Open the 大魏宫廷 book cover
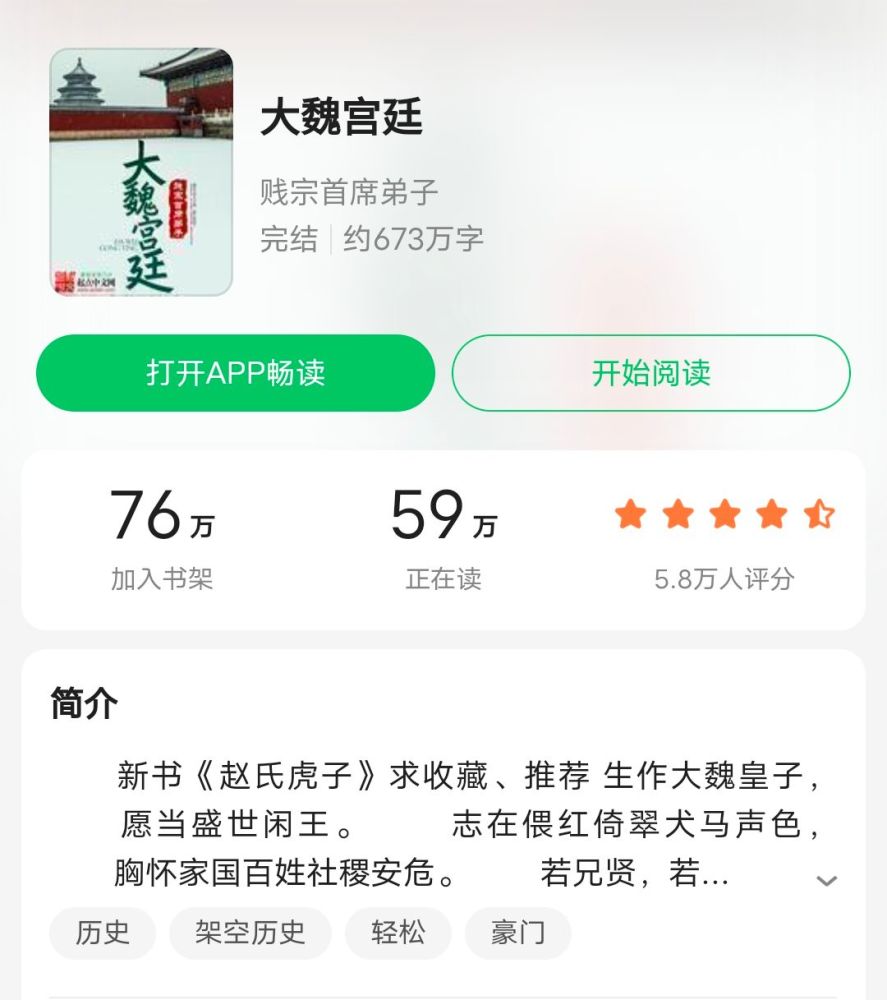The image size is (887, 1000). (141, 172)
